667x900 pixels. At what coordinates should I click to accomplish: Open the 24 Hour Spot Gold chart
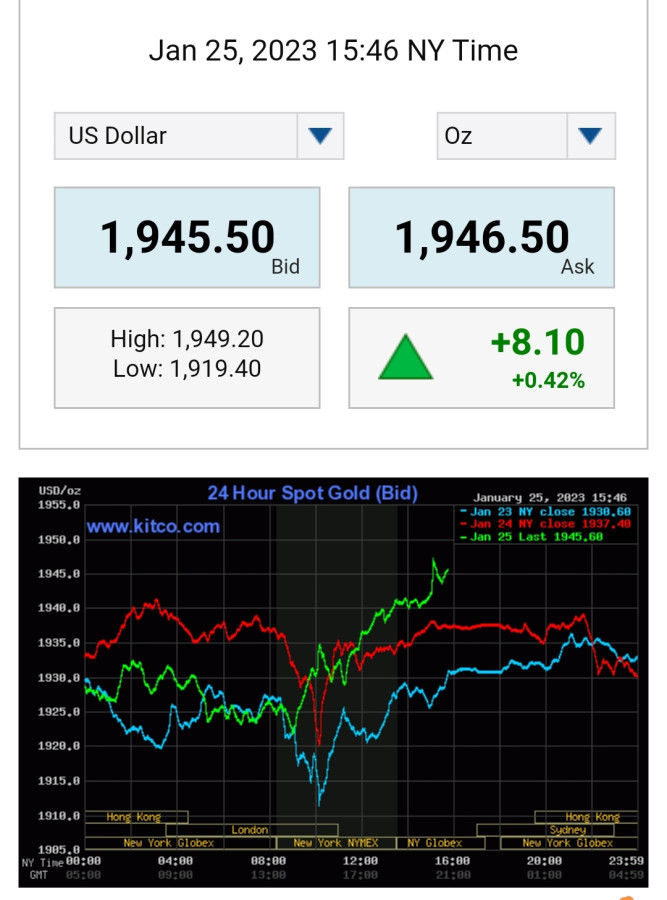[x=334, y=682]
